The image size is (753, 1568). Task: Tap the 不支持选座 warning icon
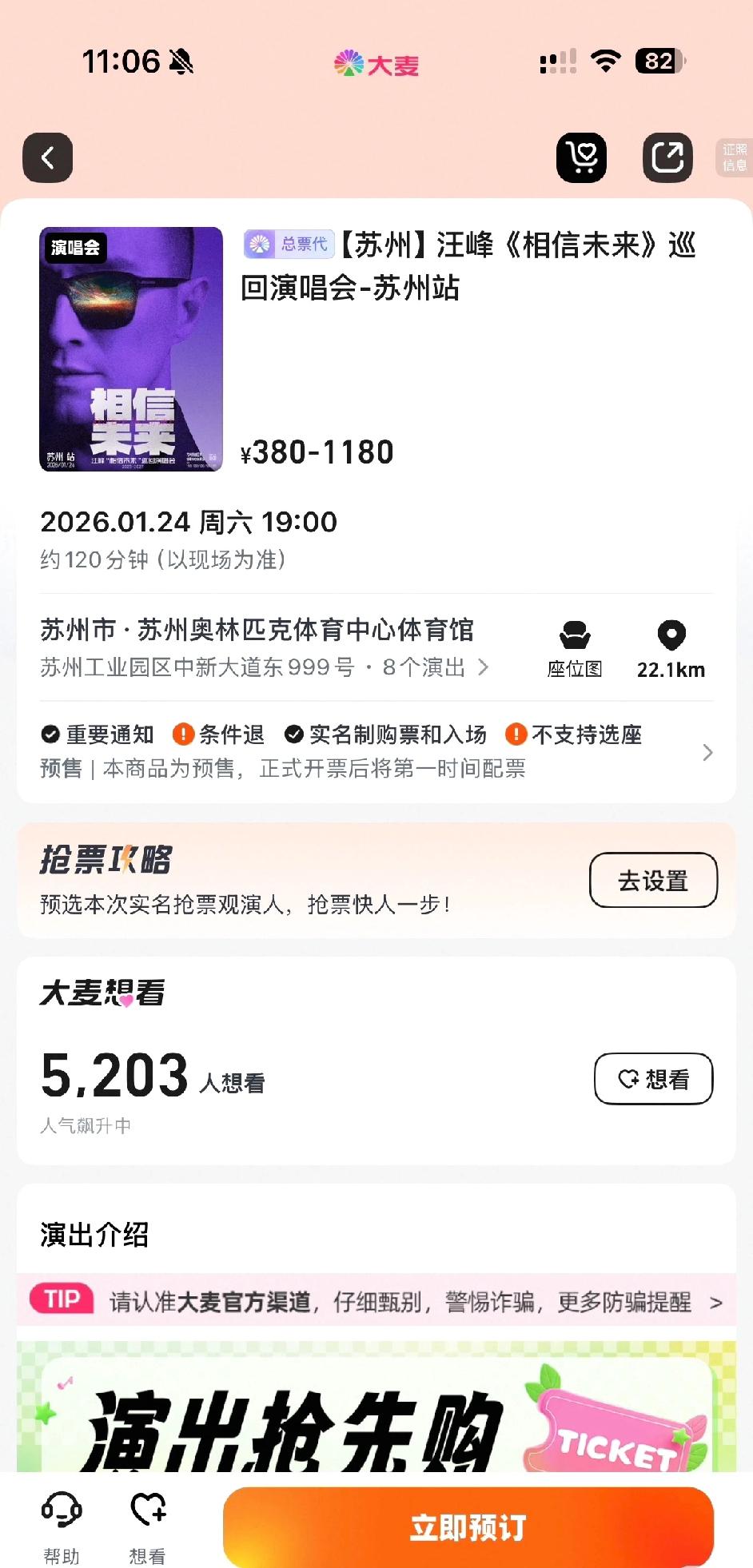pos(515,734)
